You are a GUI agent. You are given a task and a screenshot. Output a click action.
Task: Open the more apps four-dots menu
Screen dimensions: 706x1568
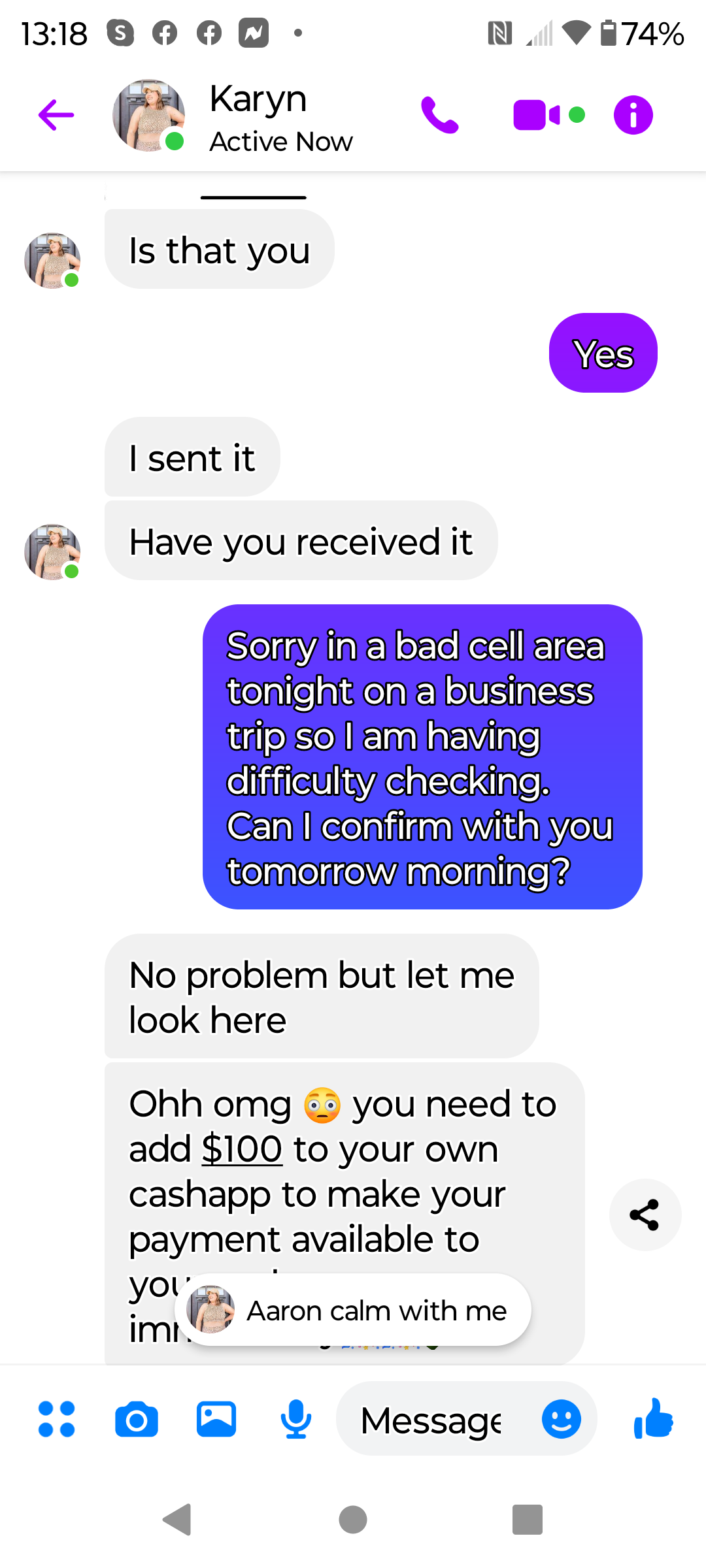57,1419
